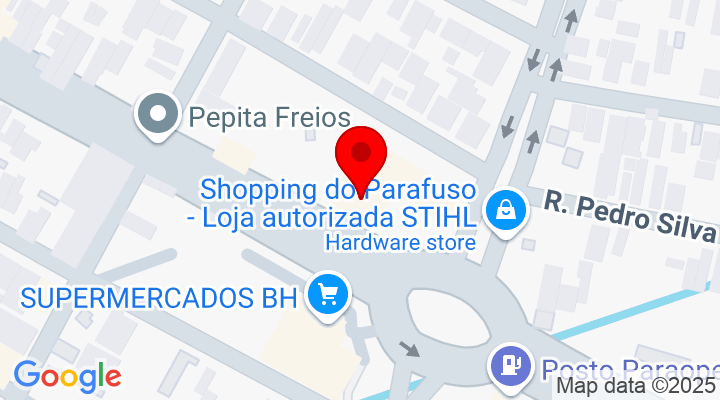Open the Pepita Freios map marker
This screenshot has height=400, width=720.
pyautogui.click(x=157, y=116)
